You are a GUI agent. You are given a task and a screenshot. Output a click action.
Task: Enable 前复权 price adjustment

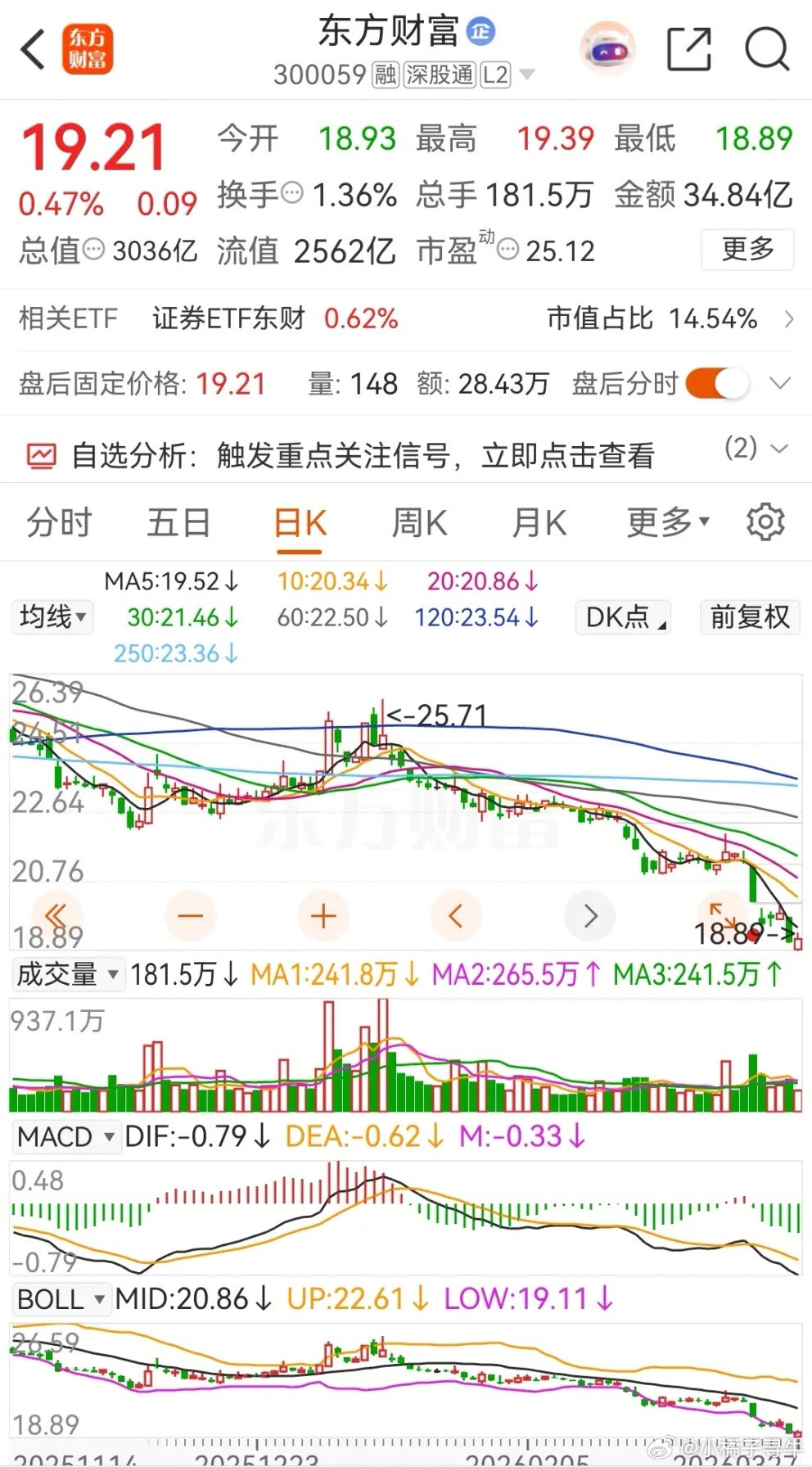point(749,617)
